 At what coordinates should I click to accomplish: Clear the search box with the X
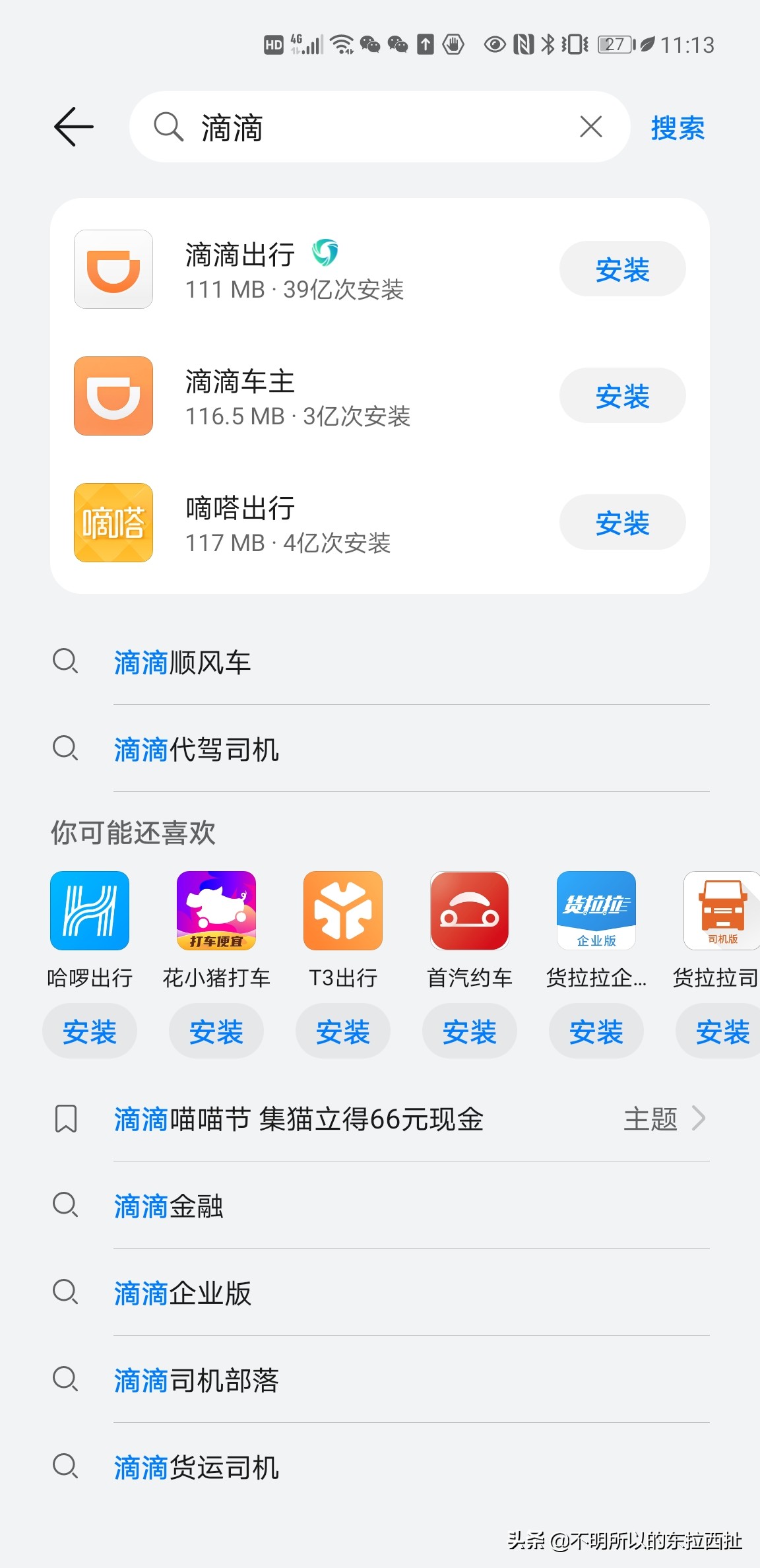pos(590,128)
